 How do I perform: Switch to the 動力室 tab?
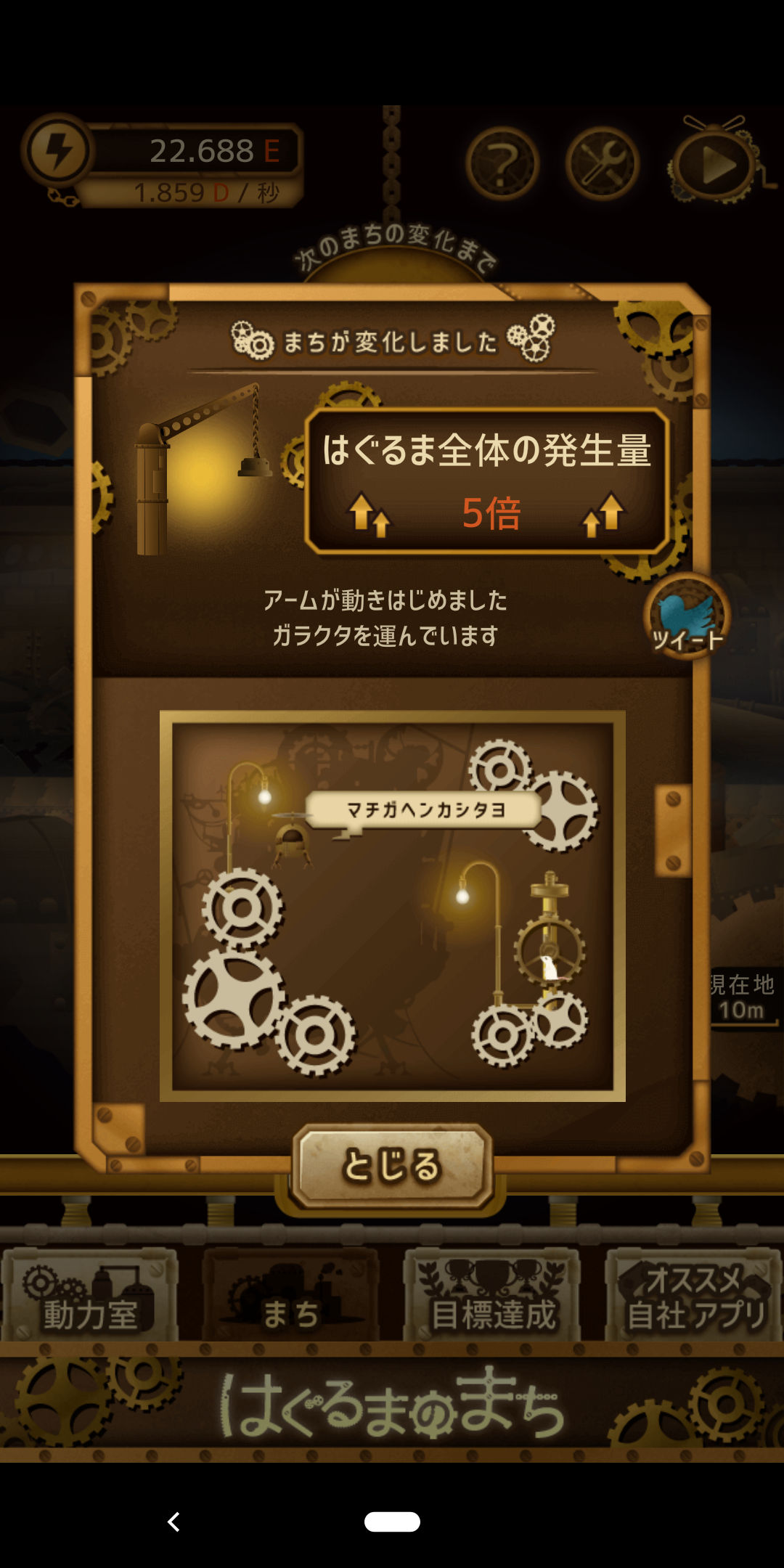click(x=89, y=1294)
